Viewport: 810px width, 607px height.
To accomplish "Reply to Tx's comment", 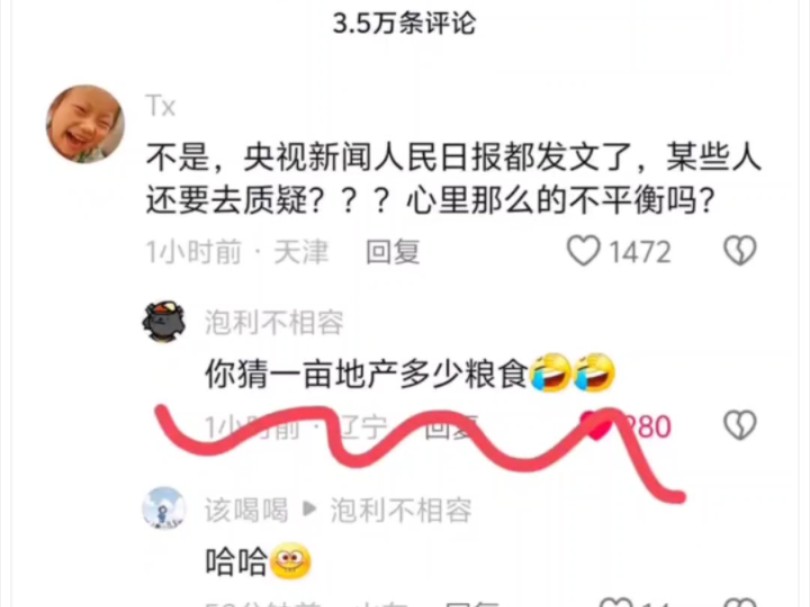I will coord(392,252).
